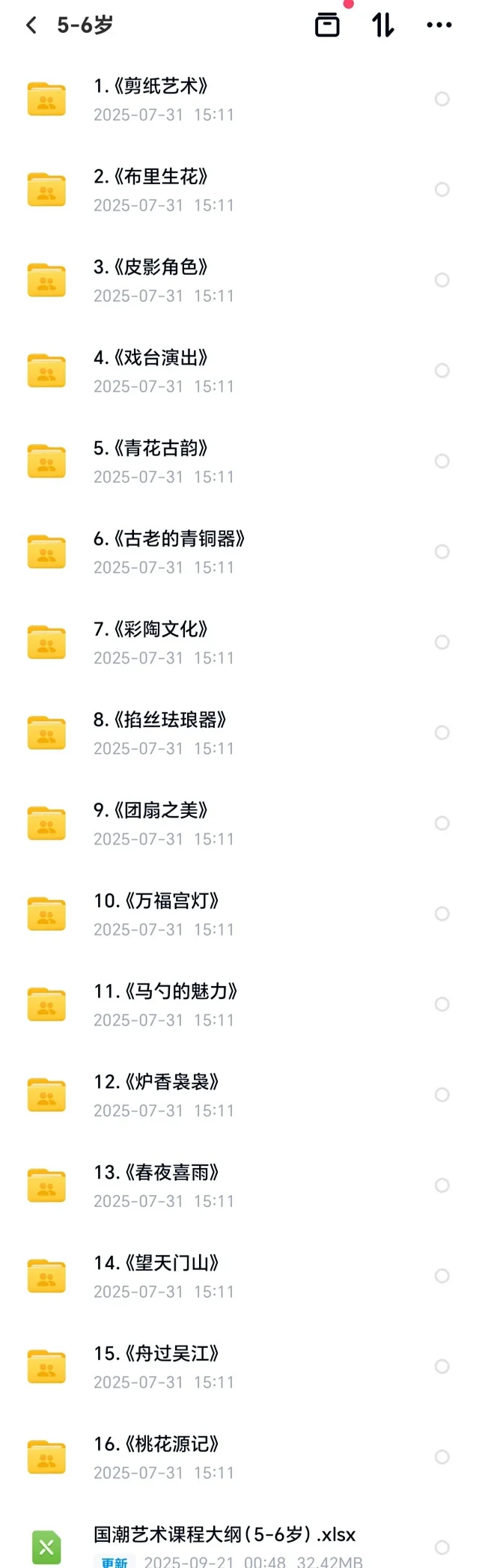
Task: Open the three-dot overflow menu
Action: point(439,25)
